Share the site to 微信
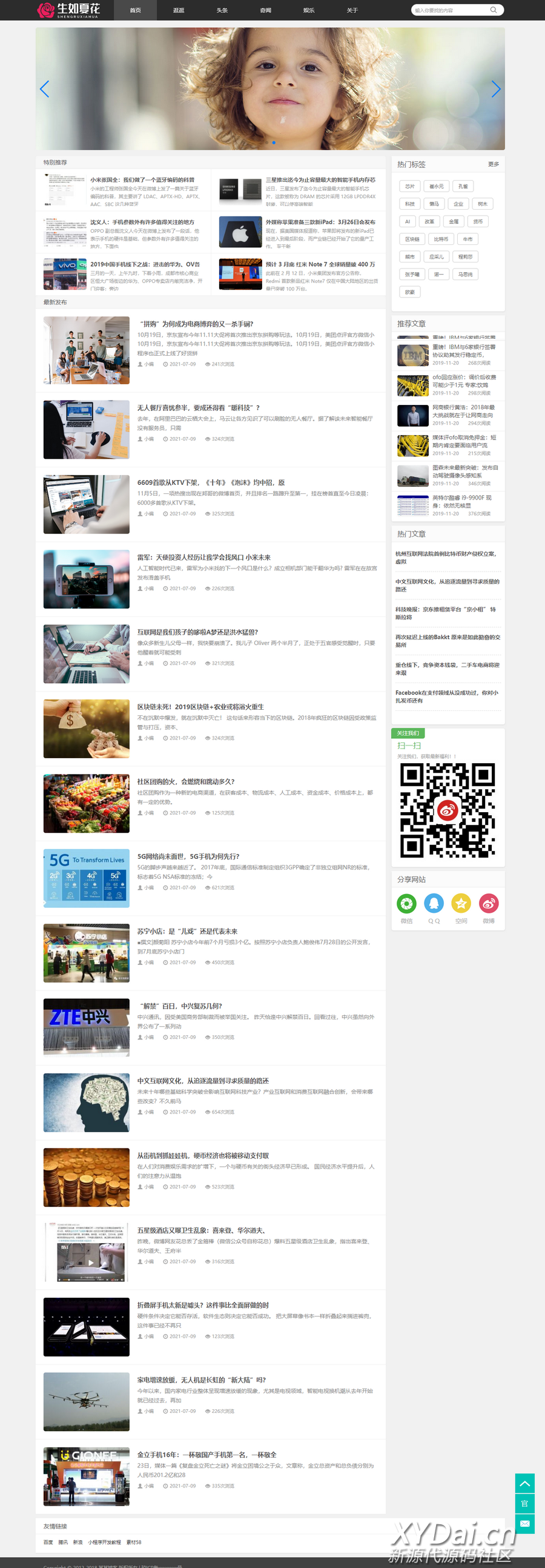The width and height of the screenshot is (545, 1568). 406,903
